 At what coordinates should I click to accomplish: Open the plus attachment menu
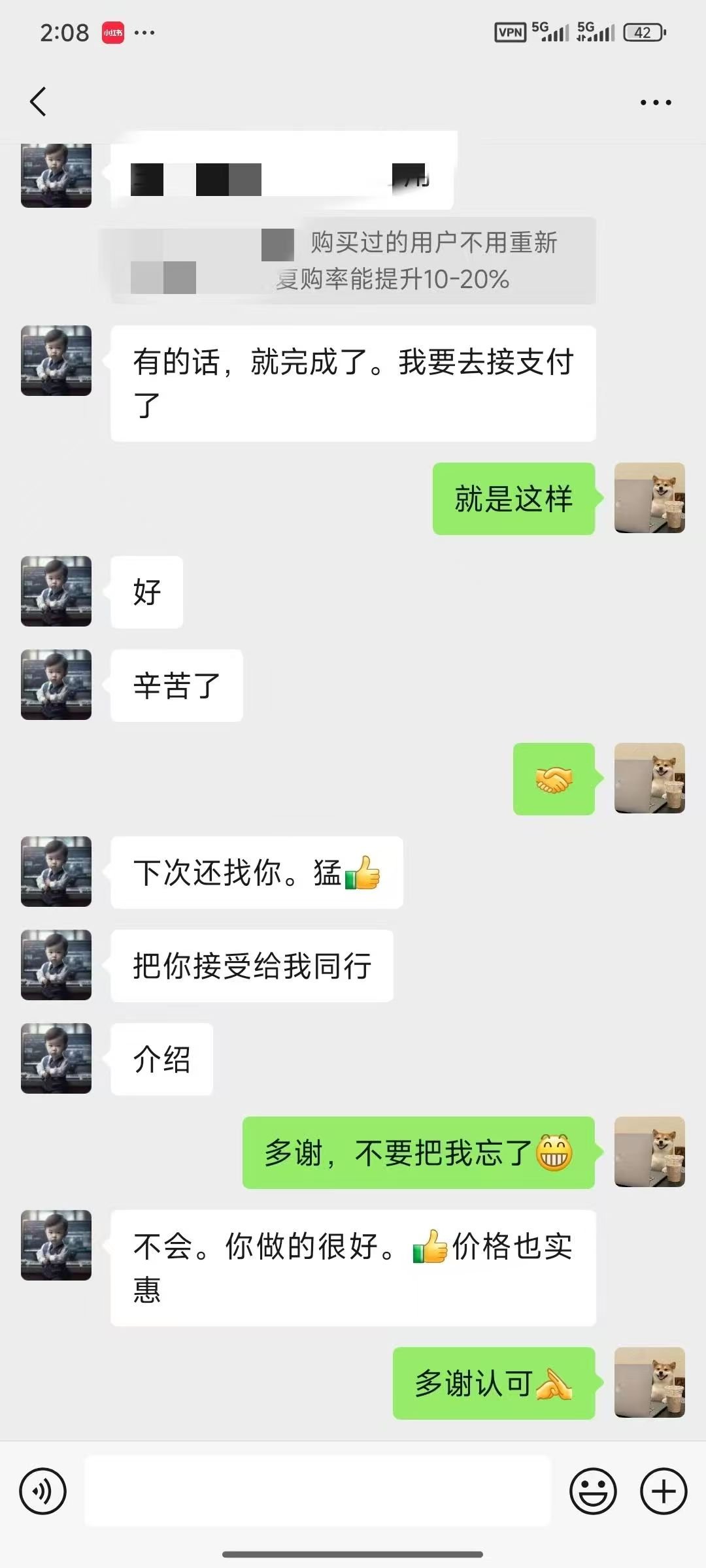pyautogui.click(x=664, y=1492)
